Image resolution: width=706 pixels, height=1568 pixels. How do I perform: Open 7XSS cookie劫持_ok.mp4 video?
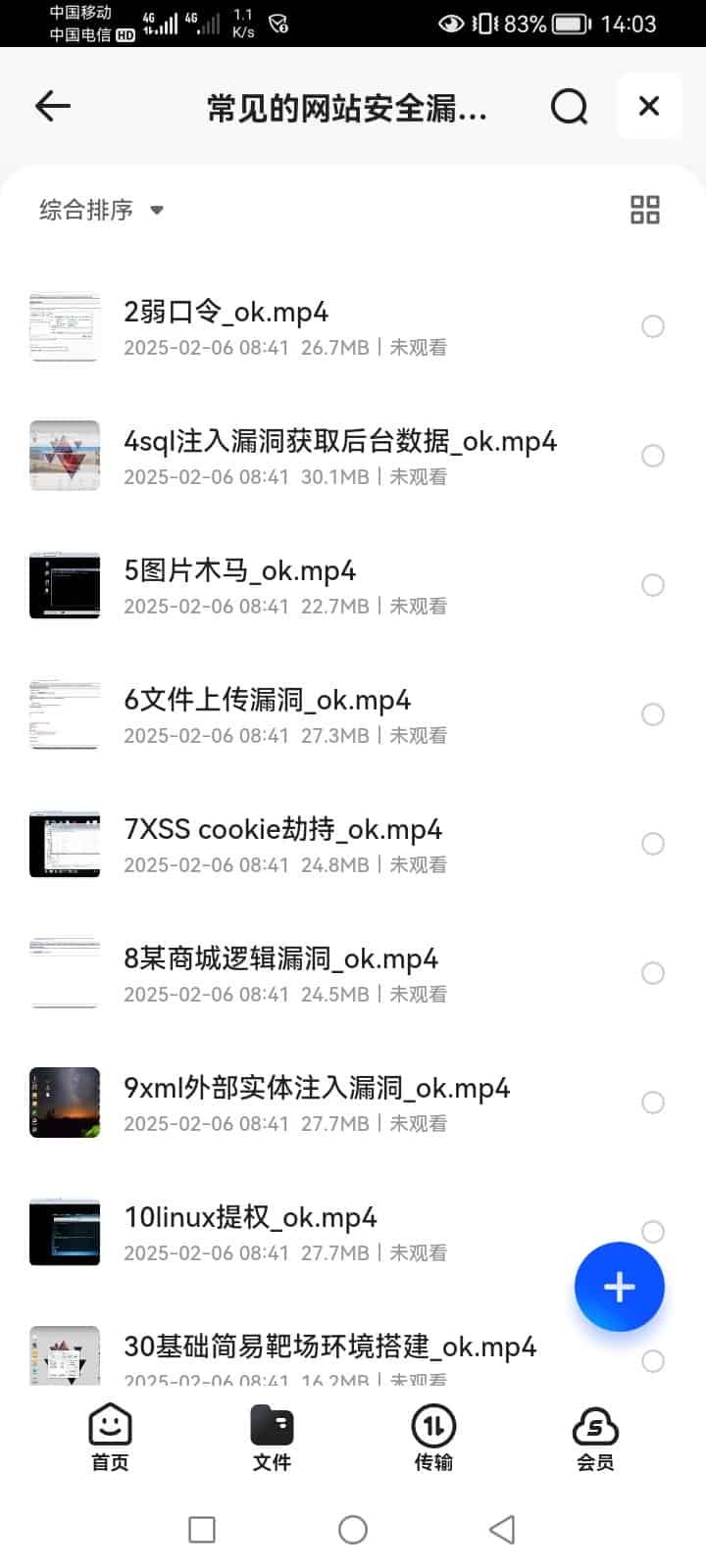coord(282,830)
